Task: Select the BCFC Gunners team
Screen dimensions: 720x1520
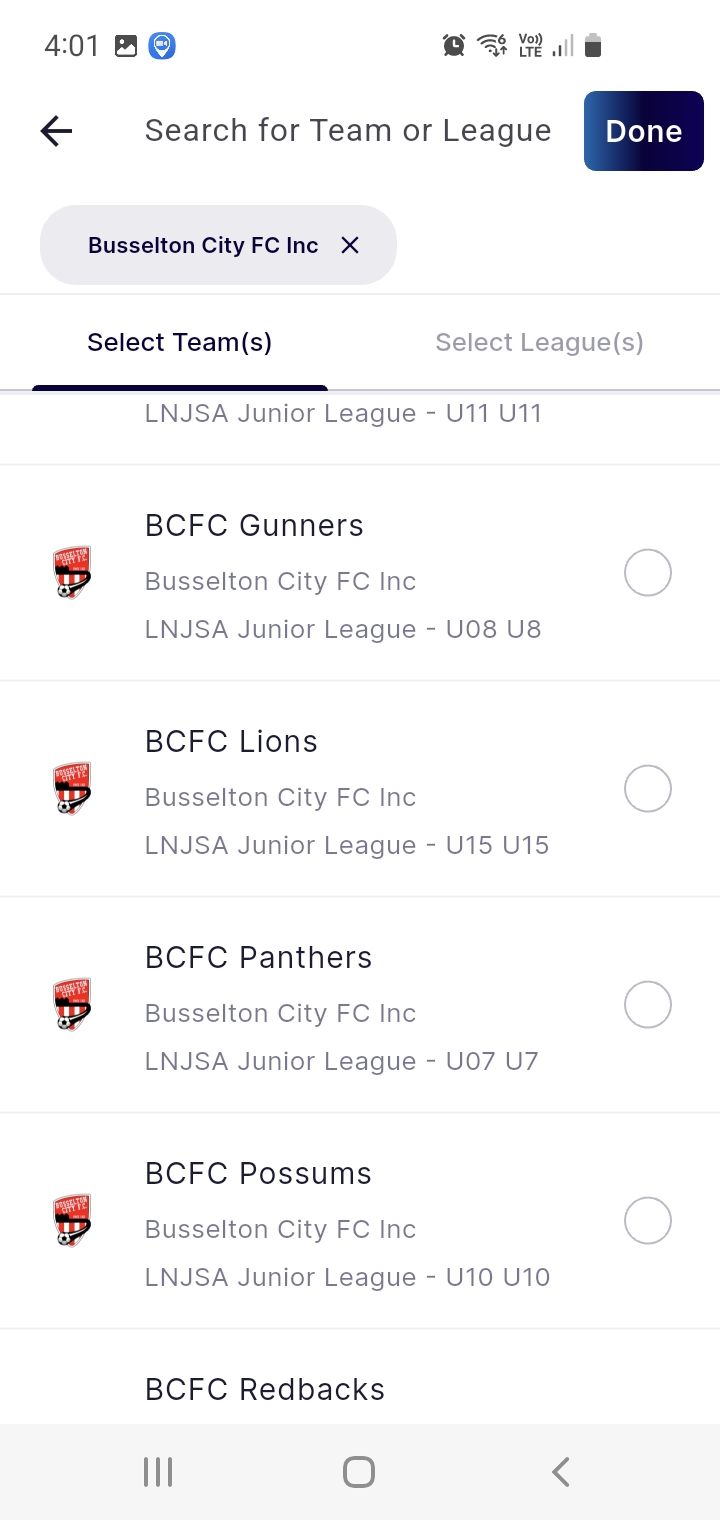Action: [x=647, y=573]
